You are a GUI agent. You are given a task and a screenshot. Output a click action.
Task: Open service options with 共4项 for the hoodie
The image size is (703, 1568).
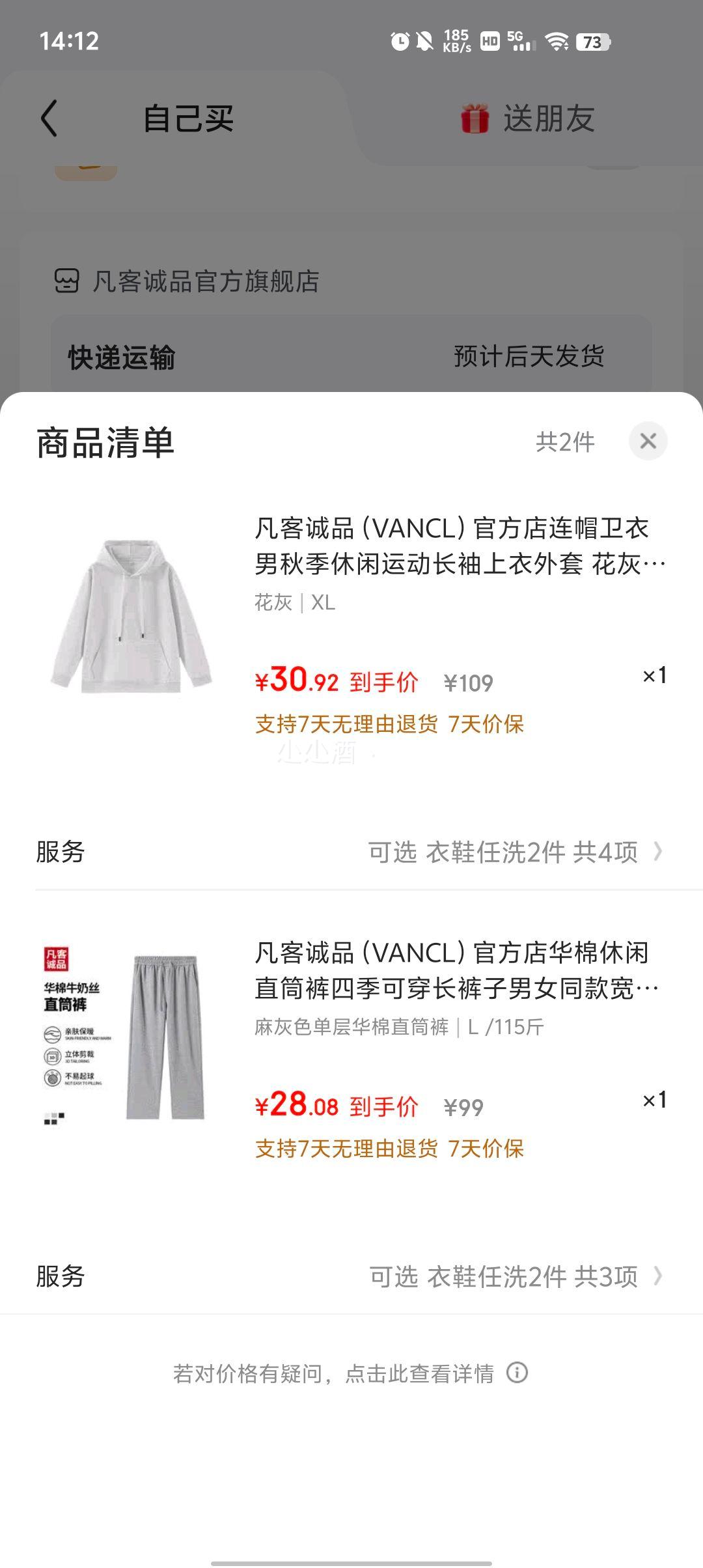[514, 852]
